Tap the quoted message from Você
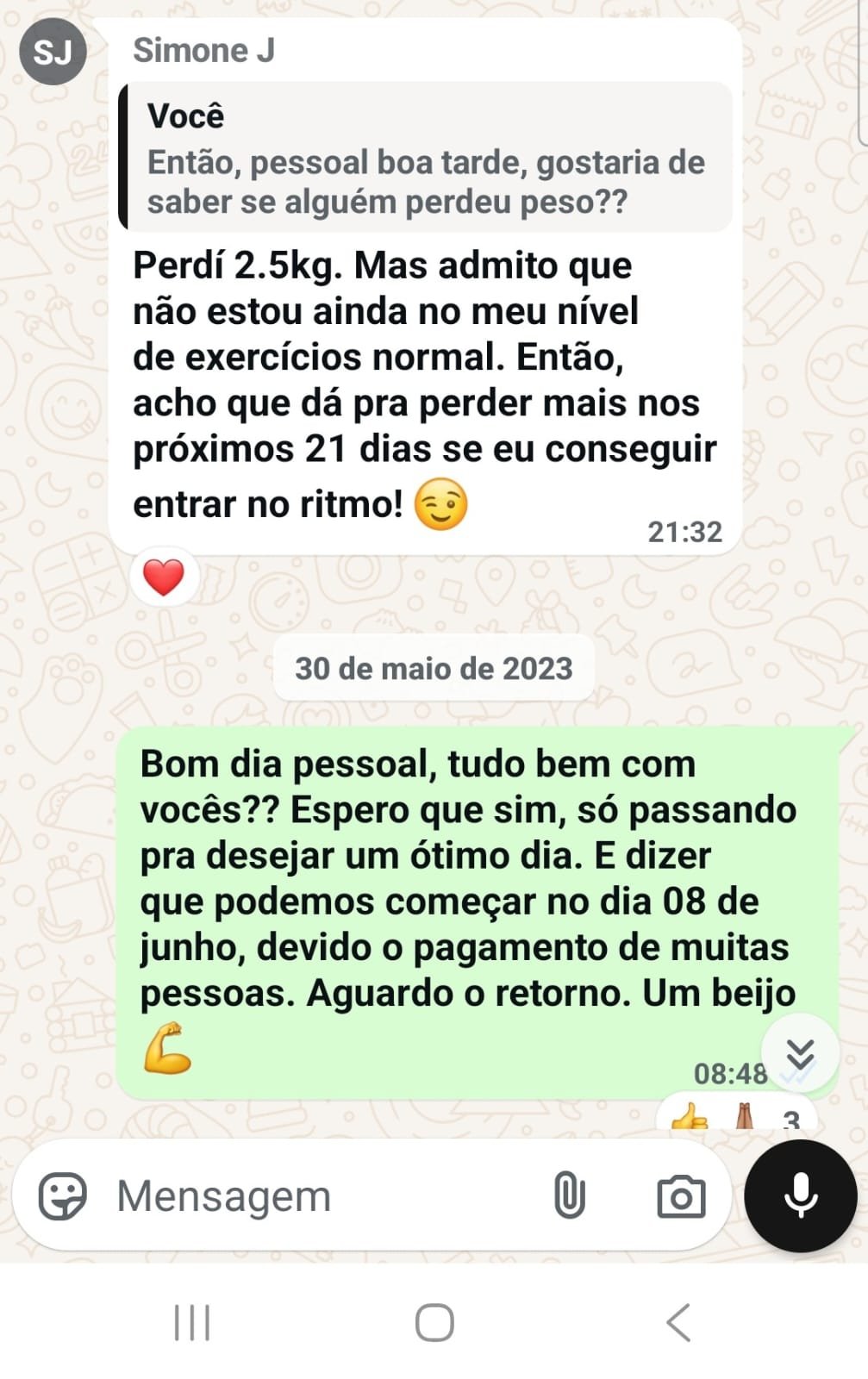Viewport: 868px width, 1379px height. (x=427, y=158)
